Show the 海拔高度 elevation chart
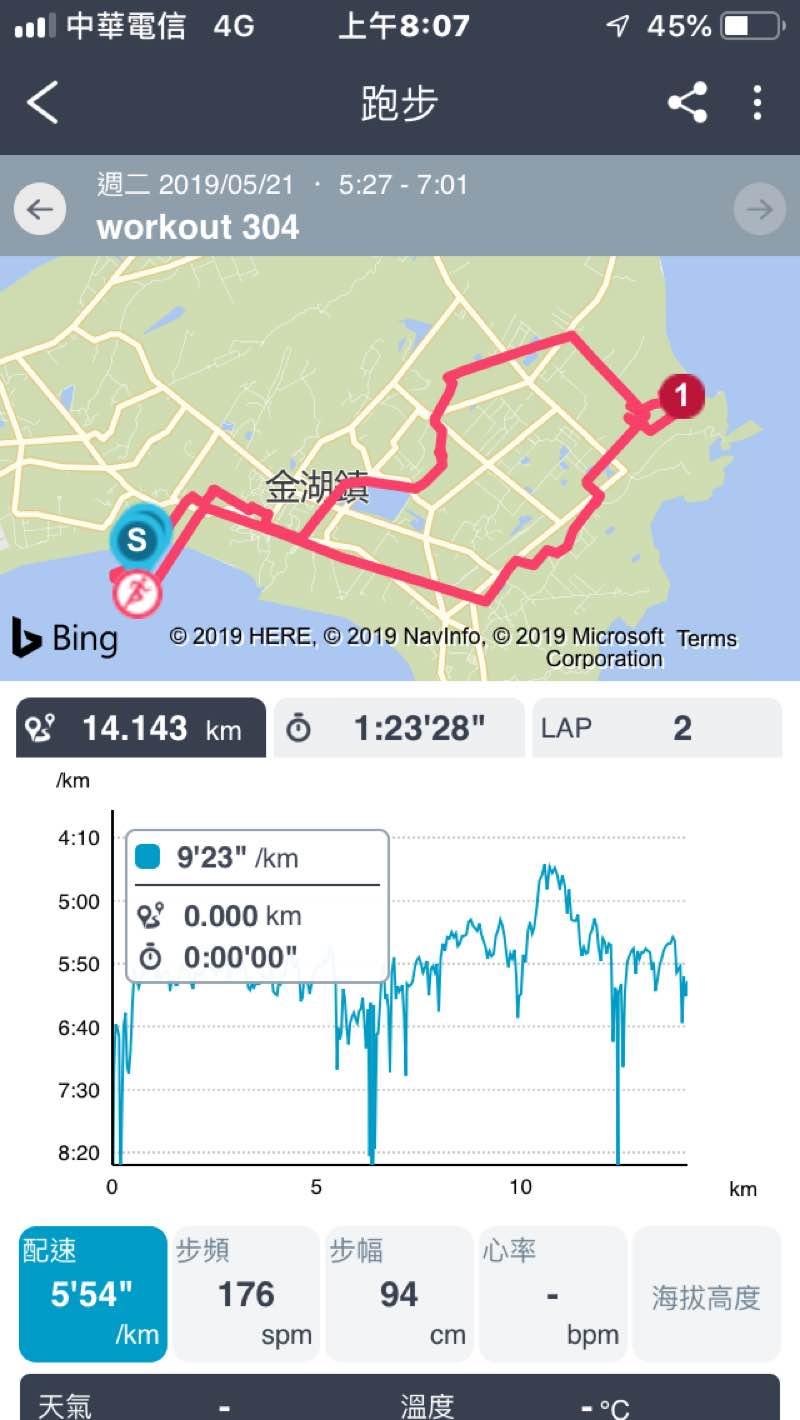Image resolution: width=800 pixels, height=1420 pixels. [706, 1294]
